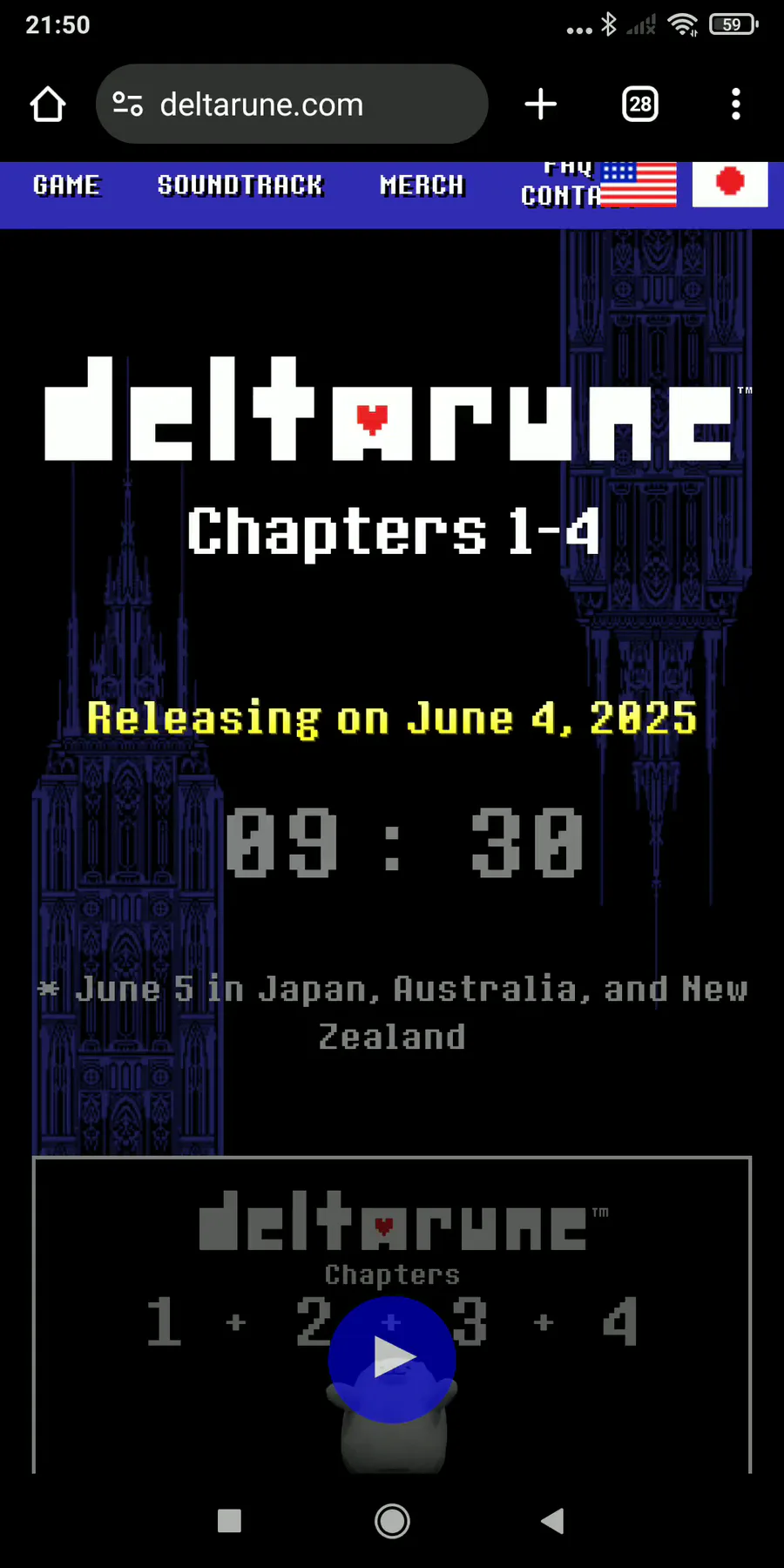The image size is (784, 1568).
Task: Switch site language to Japanese via Japan flag
Action: [730, 184]
